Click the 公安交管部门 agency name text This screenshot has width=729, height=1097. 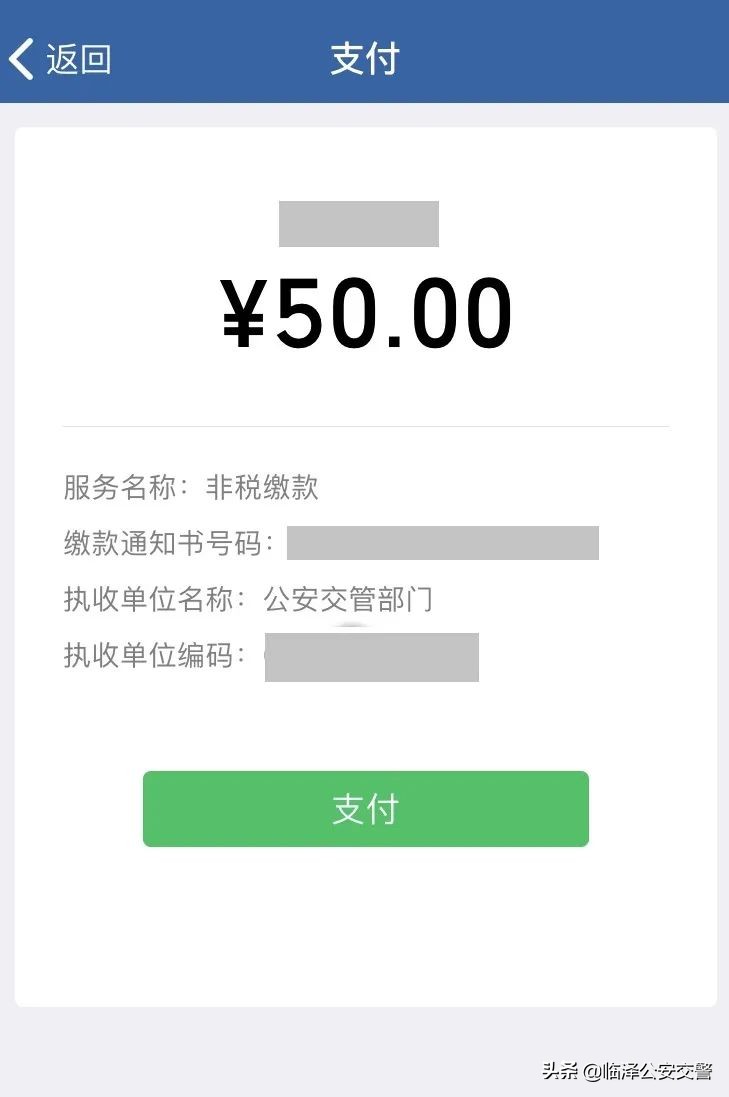(x=348, y=601)
